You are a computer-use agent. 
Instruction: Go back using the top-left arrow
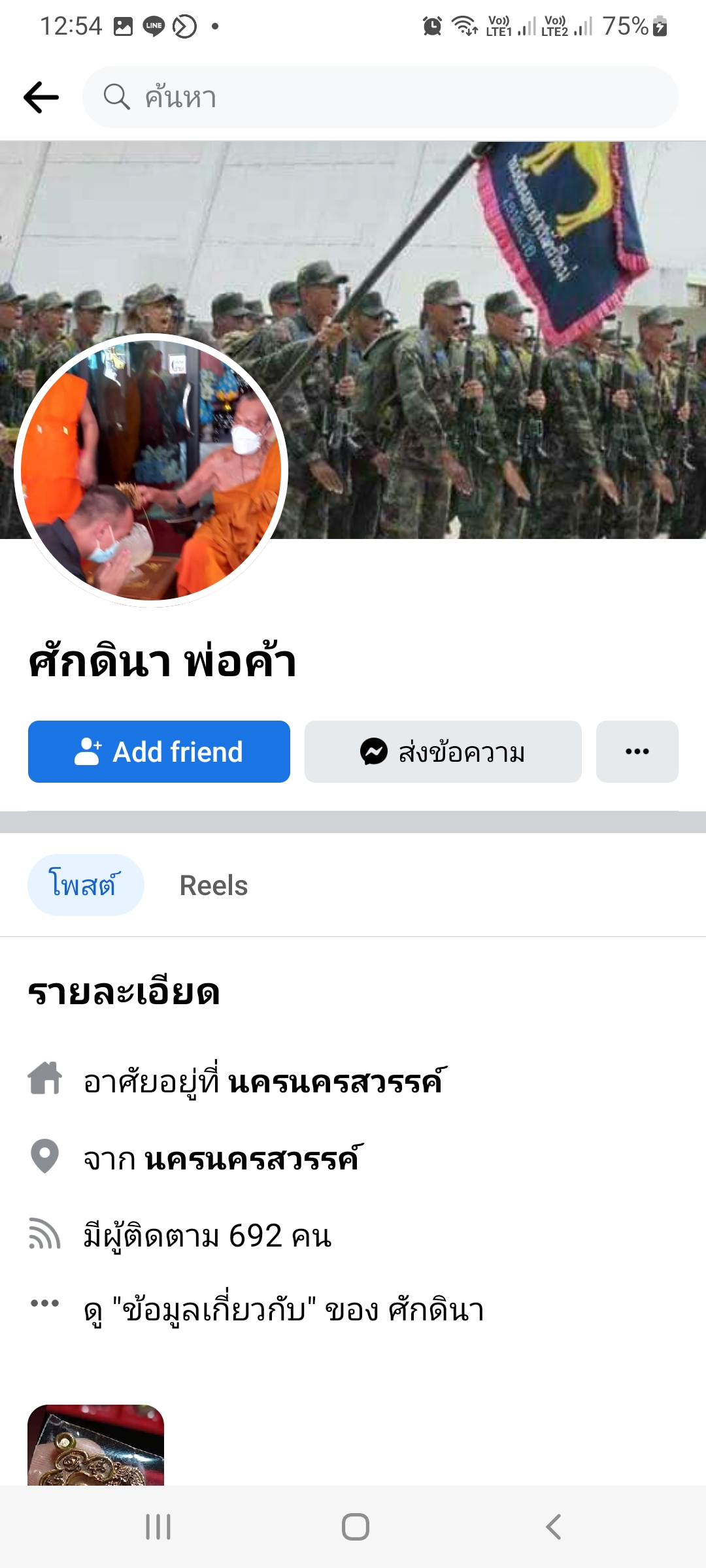click(41, 97)
